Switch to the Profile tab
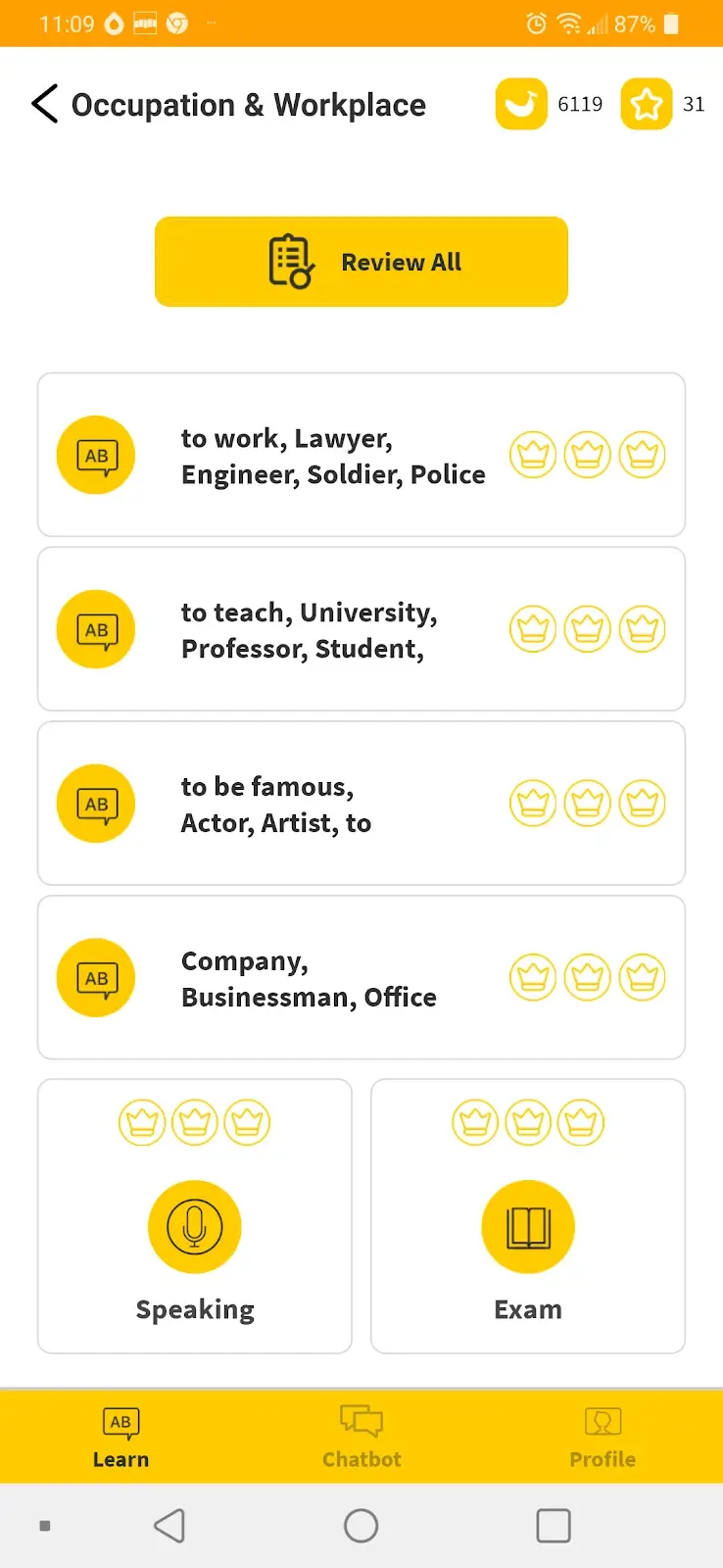 [x=602, y=1436]
